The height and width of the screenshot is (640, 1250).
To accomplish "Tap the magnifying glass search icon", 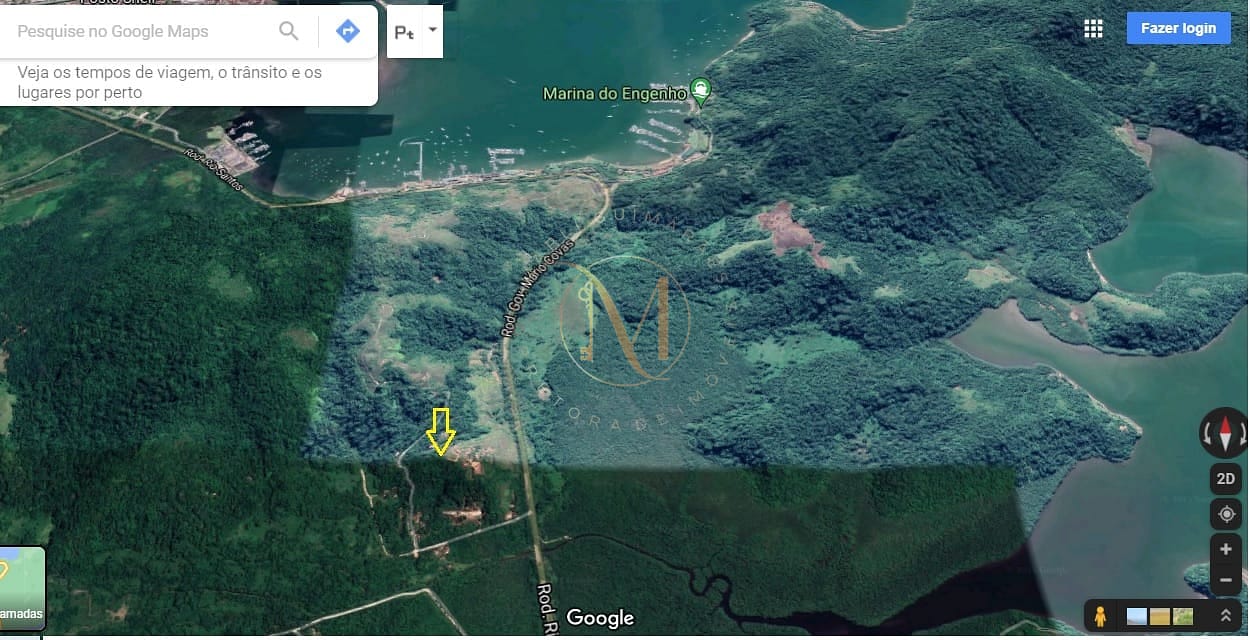I will click(x=289, y=31).
